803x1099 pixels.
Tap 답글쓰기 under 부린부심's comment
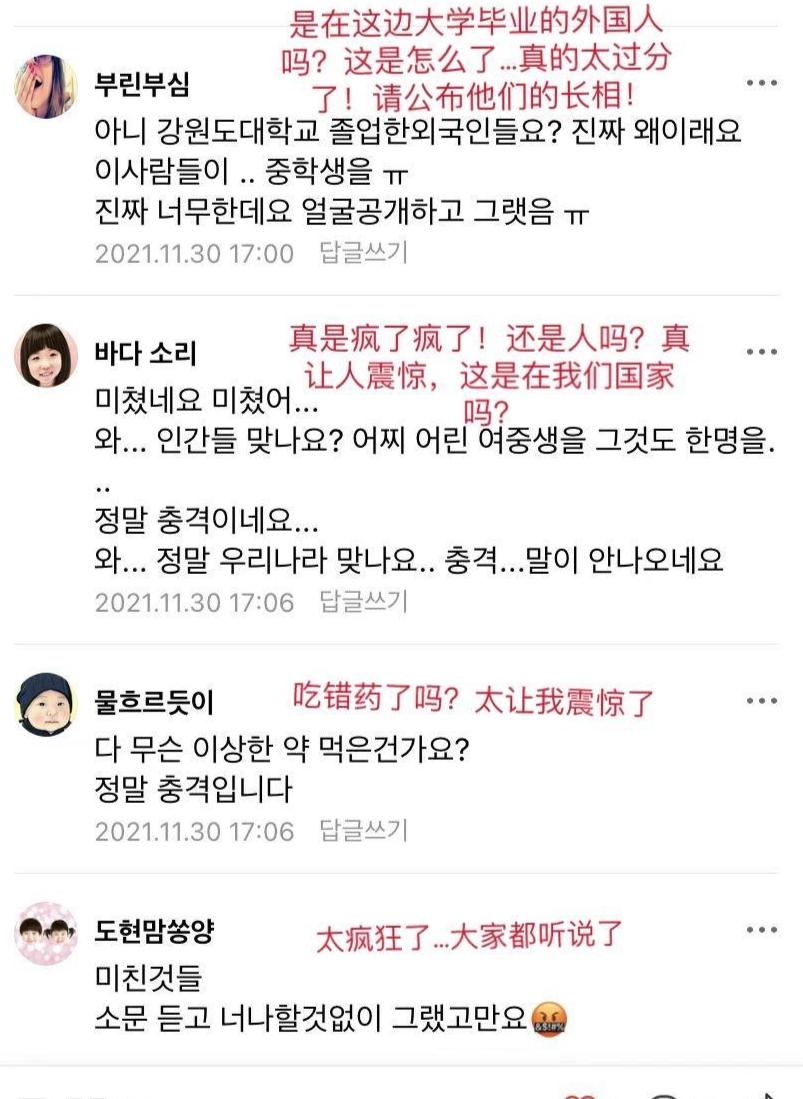pos(363,253)
